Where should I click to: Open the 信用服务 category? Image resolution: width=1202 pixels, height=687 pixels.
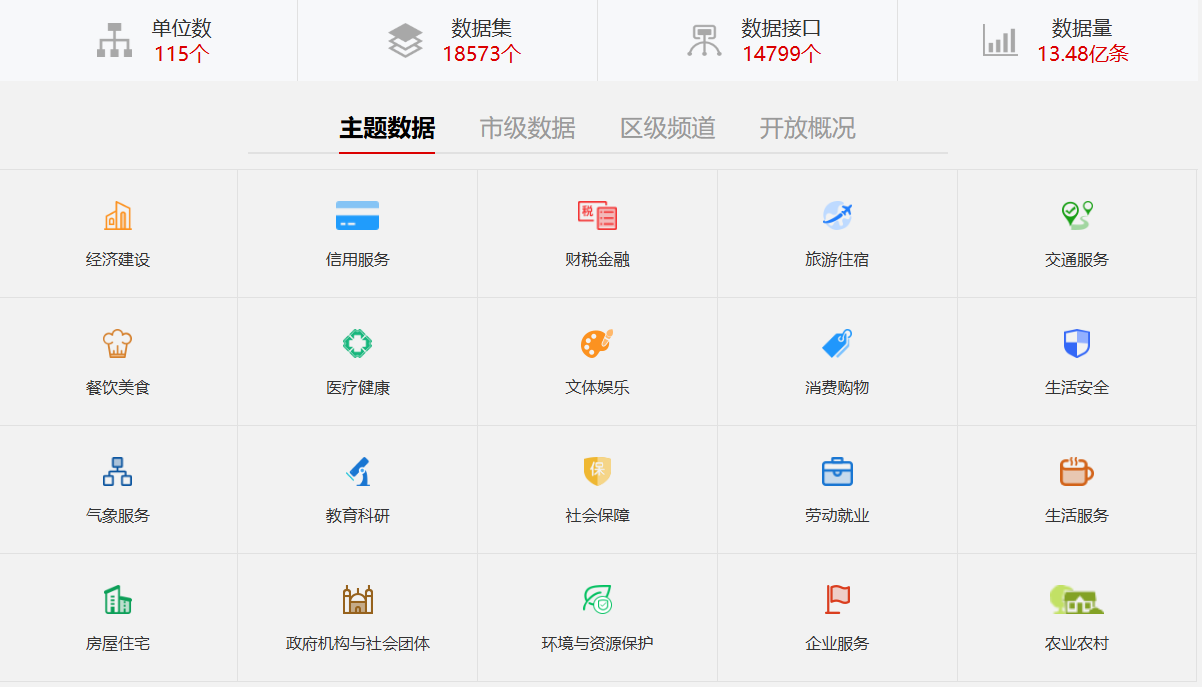coord(357,233)
